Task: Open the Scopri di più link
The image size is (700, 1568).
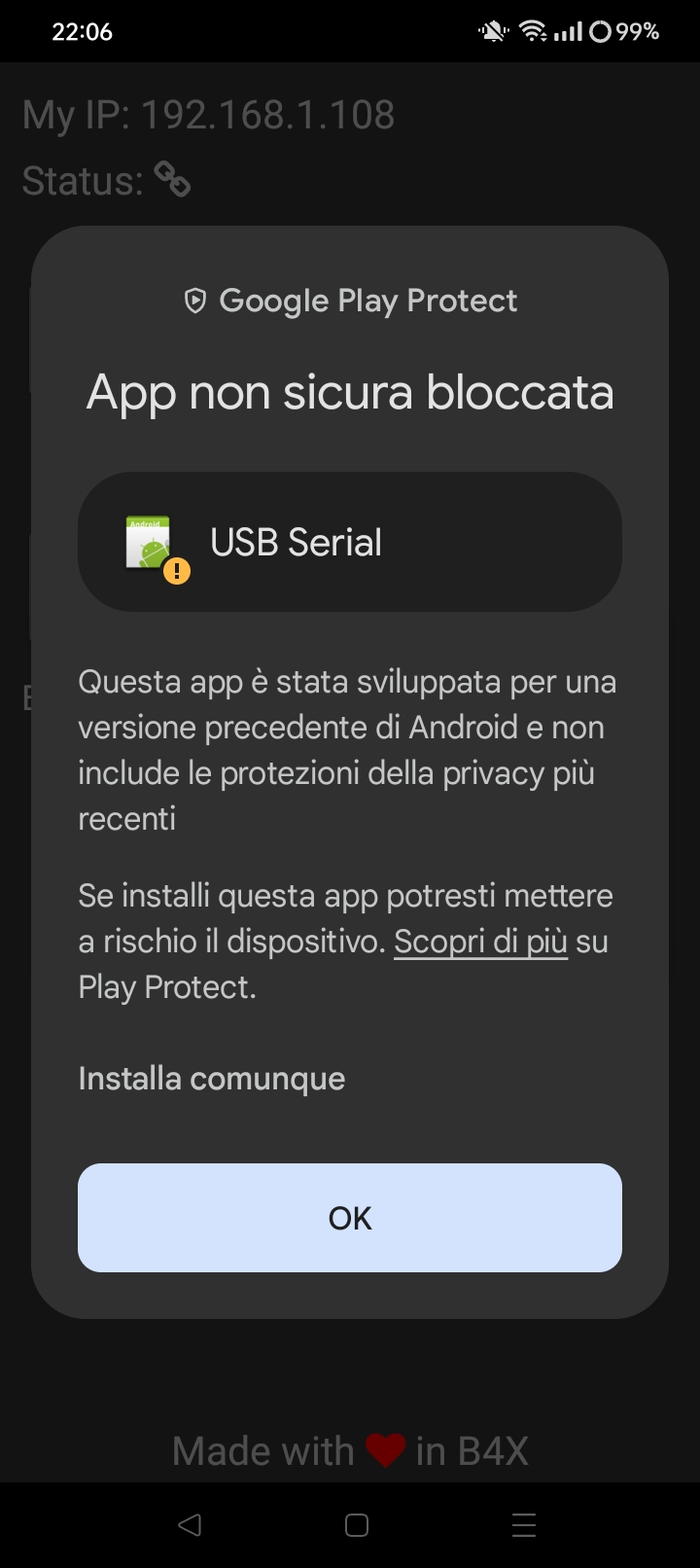Action: [x=480, y=942]
